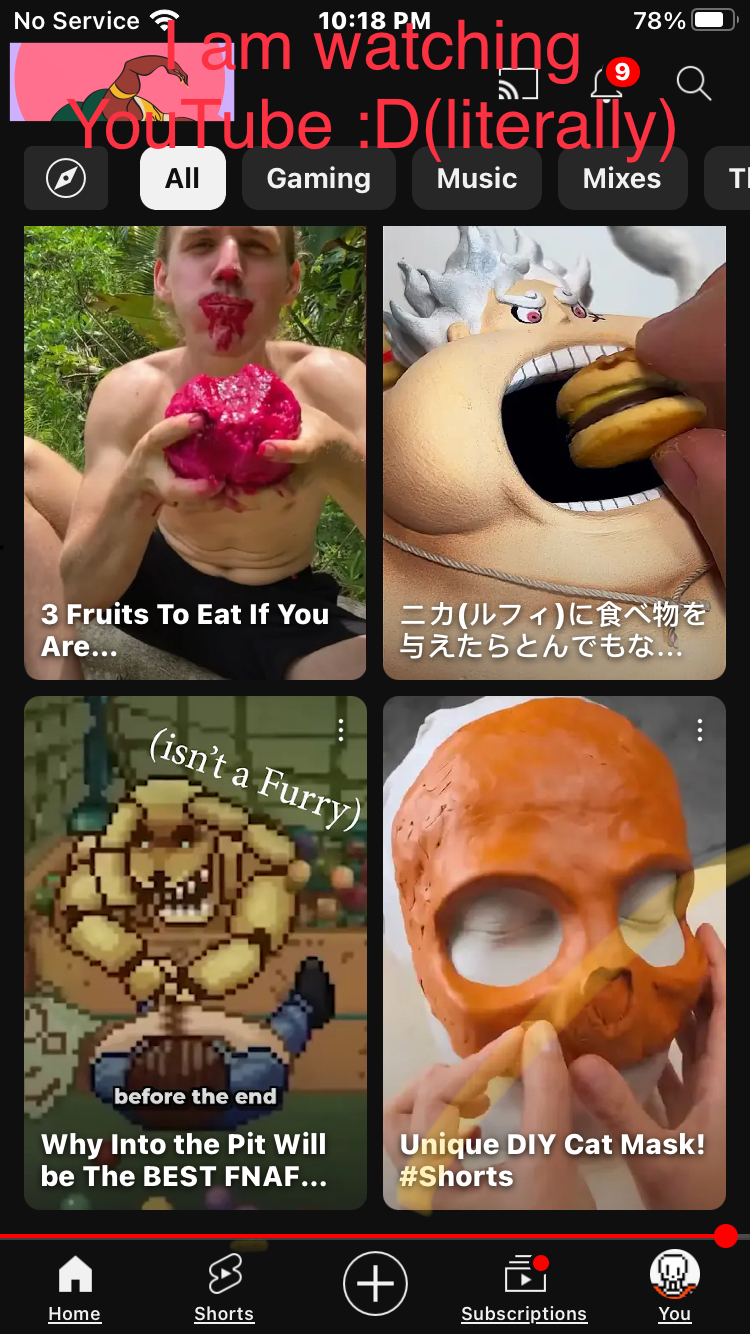Select the Mixes chip
The height and width of the screenshot is (1334, 750).
point(621,179)
